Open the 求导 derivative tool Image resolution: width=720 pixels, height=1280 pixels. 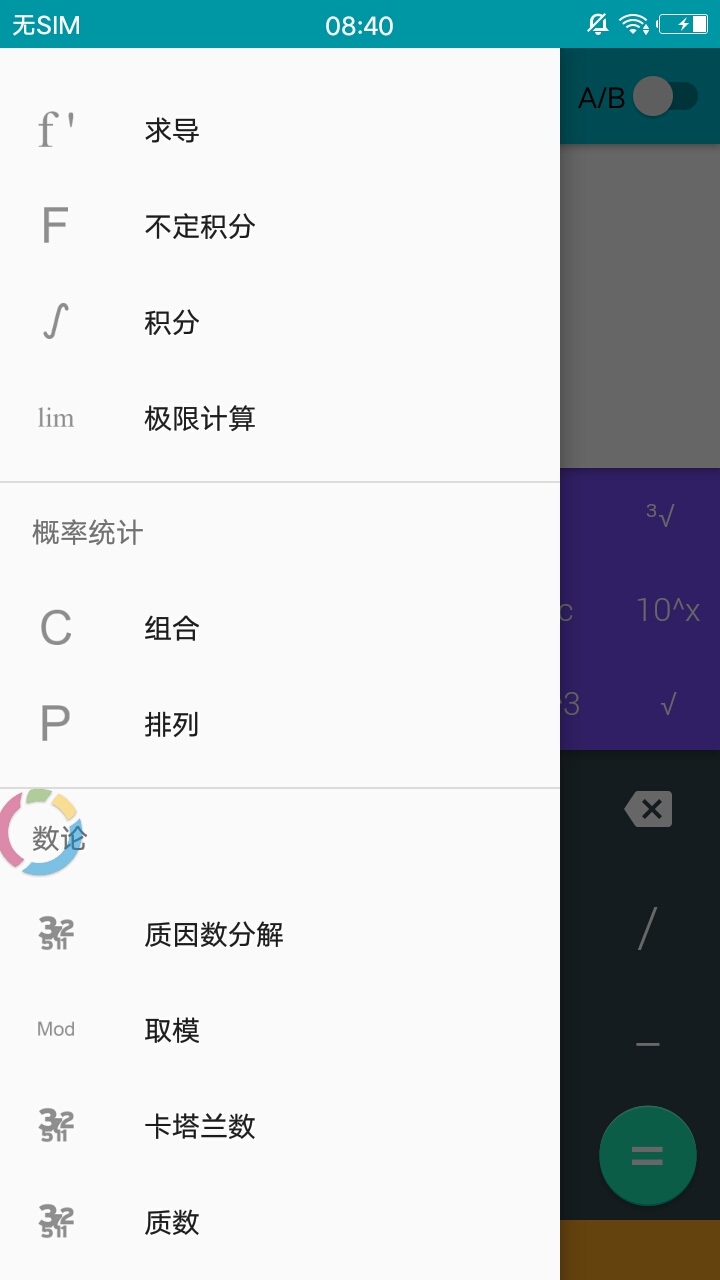pos(172,131)
